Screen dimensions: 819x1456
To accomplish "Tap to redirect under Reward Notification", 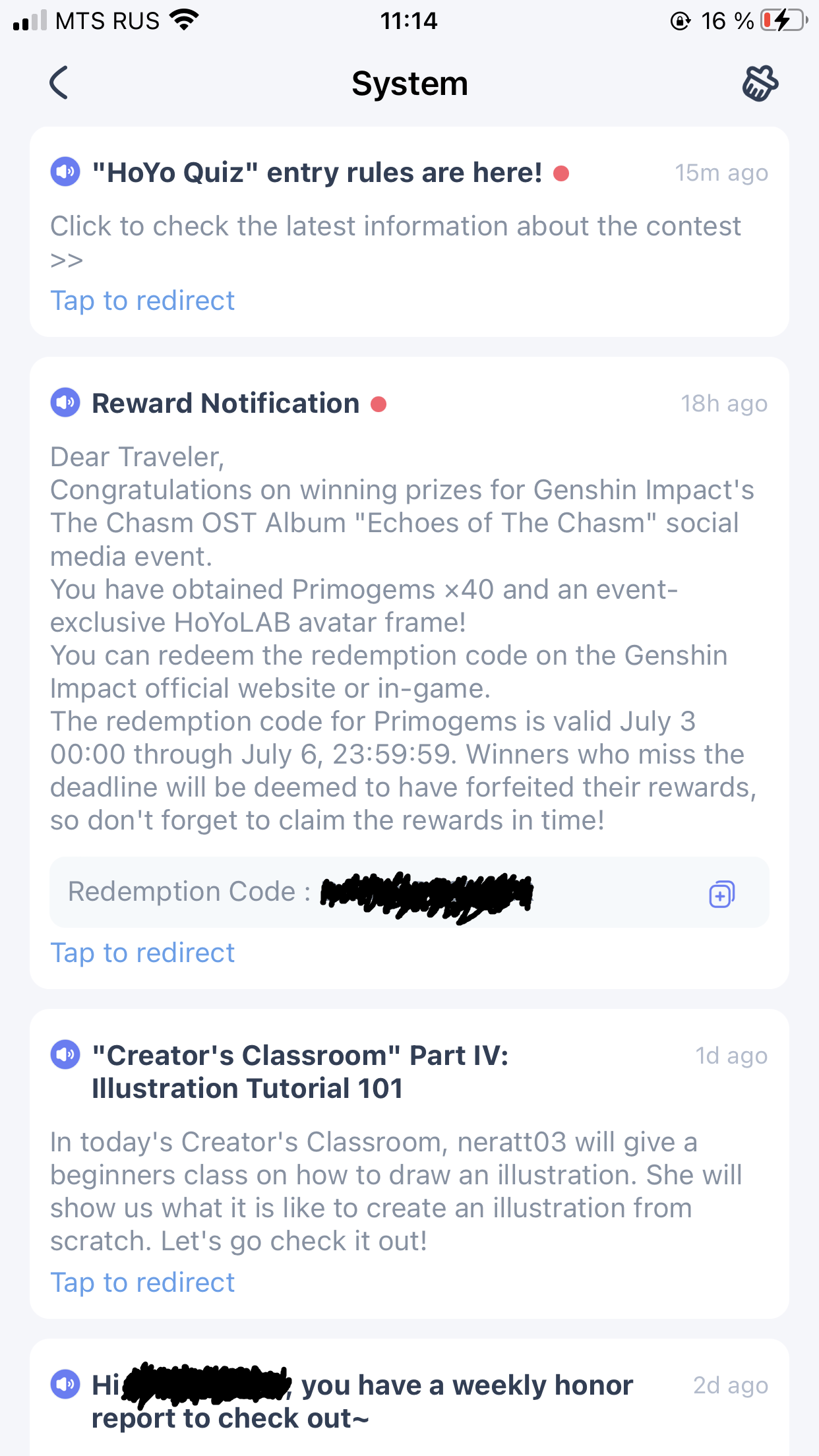I will click(x=142, y=954).
